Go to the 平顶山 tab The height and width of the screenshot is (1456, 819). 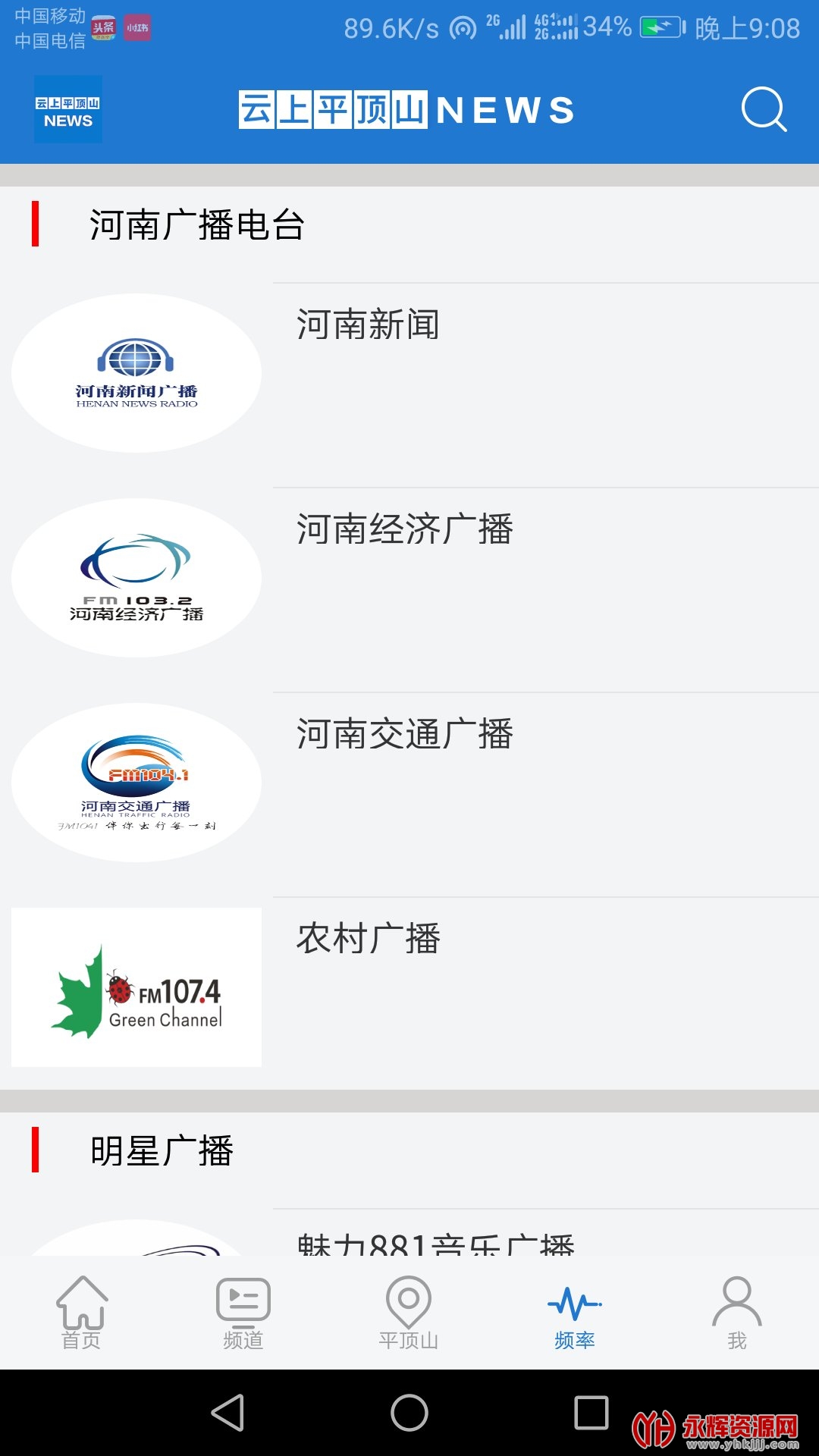point(409,1313)
